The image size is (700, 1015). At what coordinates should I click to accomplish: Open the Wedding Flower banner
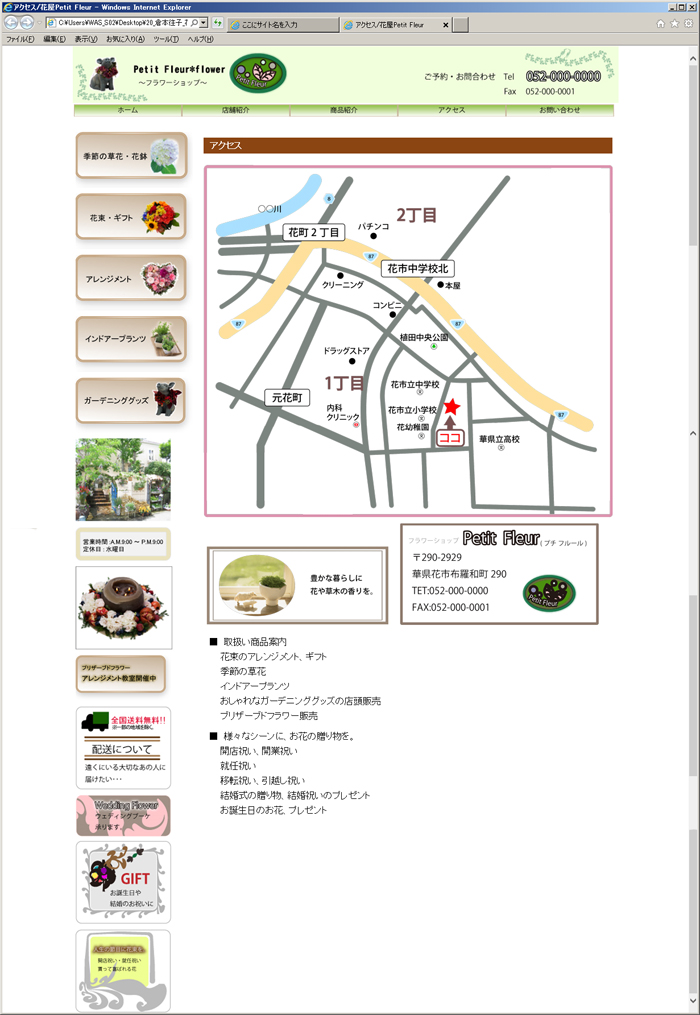[123, 815]
